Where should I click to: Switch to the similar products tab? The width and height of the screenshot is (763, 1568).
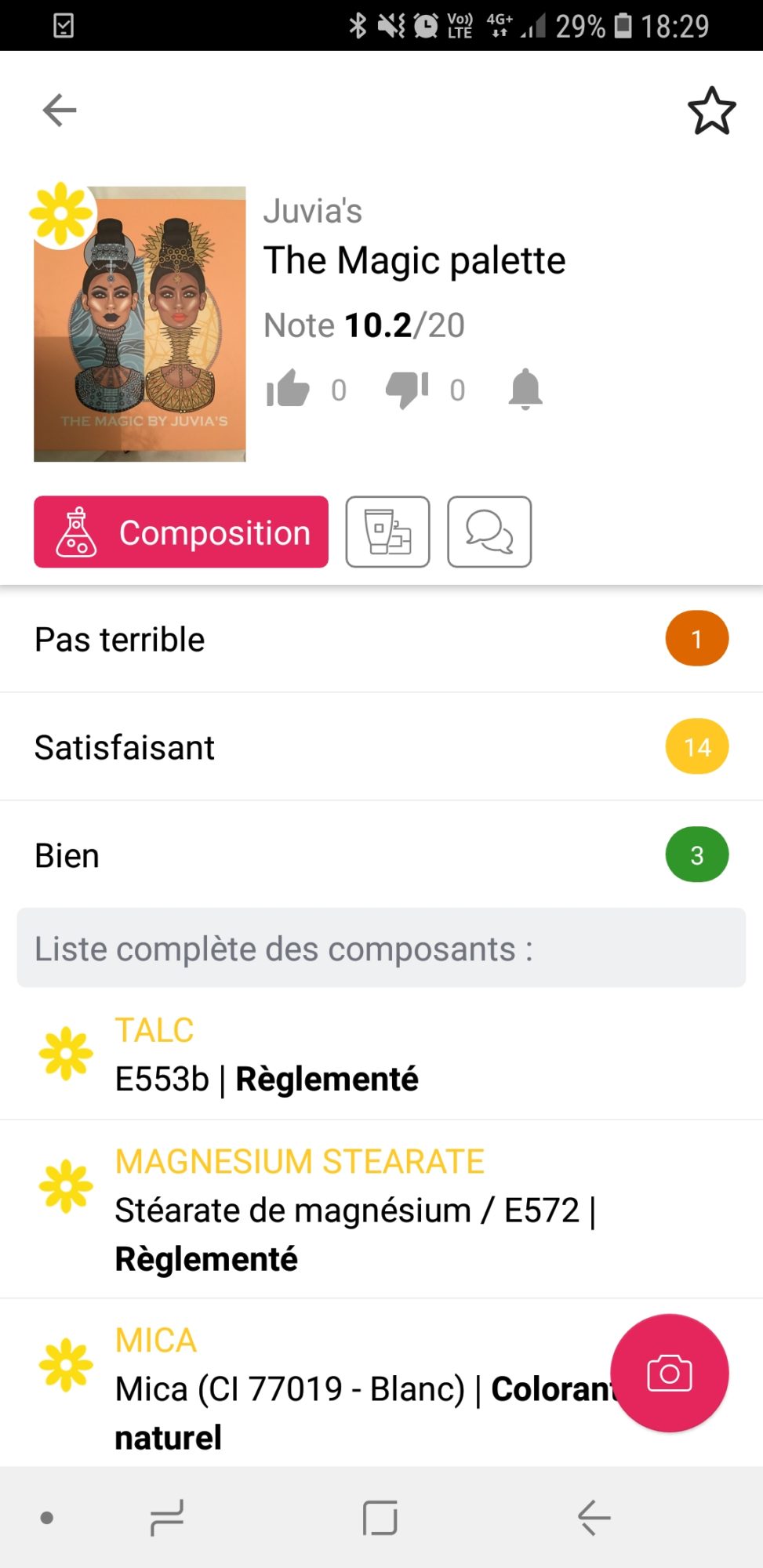click(387, 532)
